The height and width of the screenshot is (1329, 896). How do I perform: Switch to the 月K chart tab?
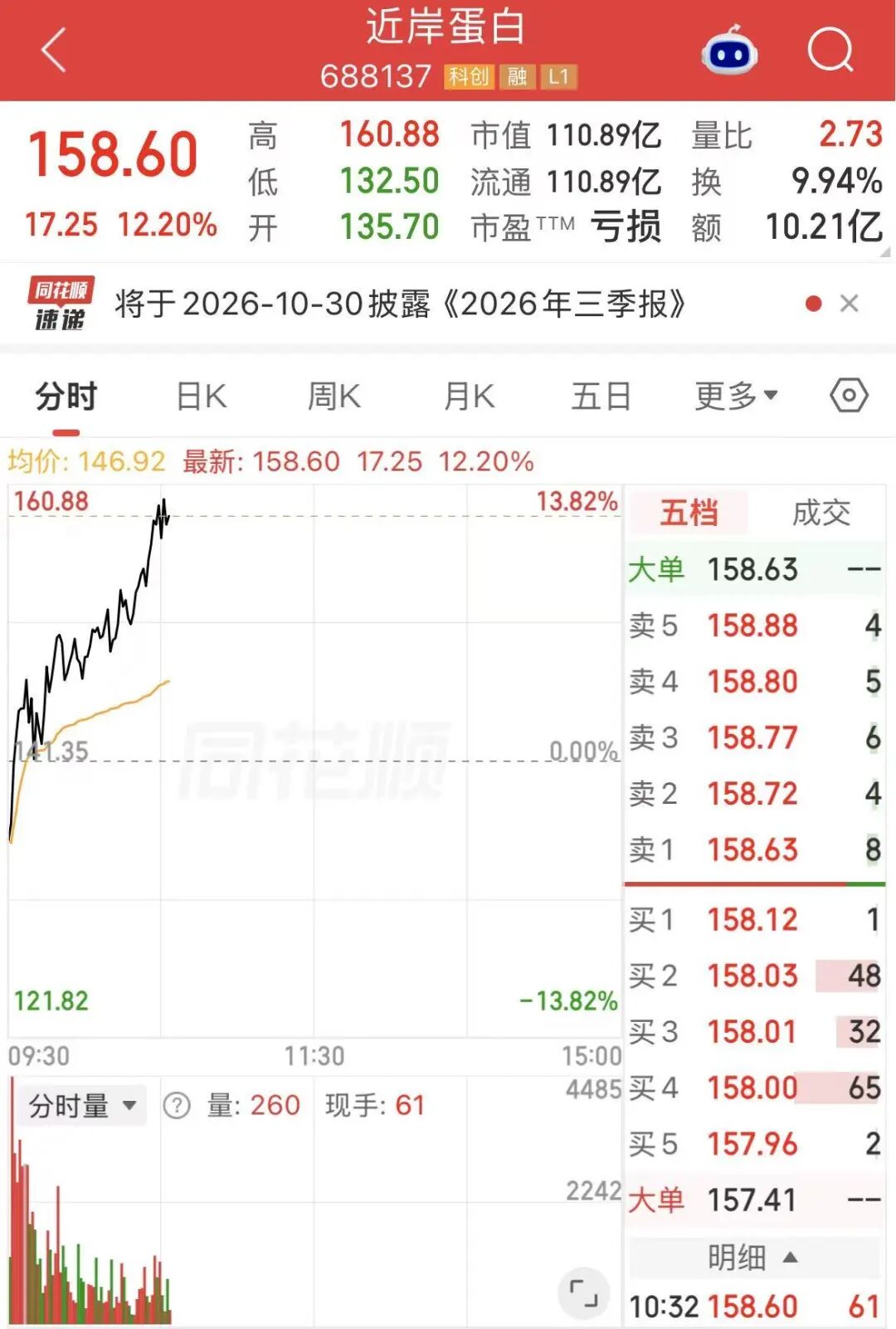[469, 397]
